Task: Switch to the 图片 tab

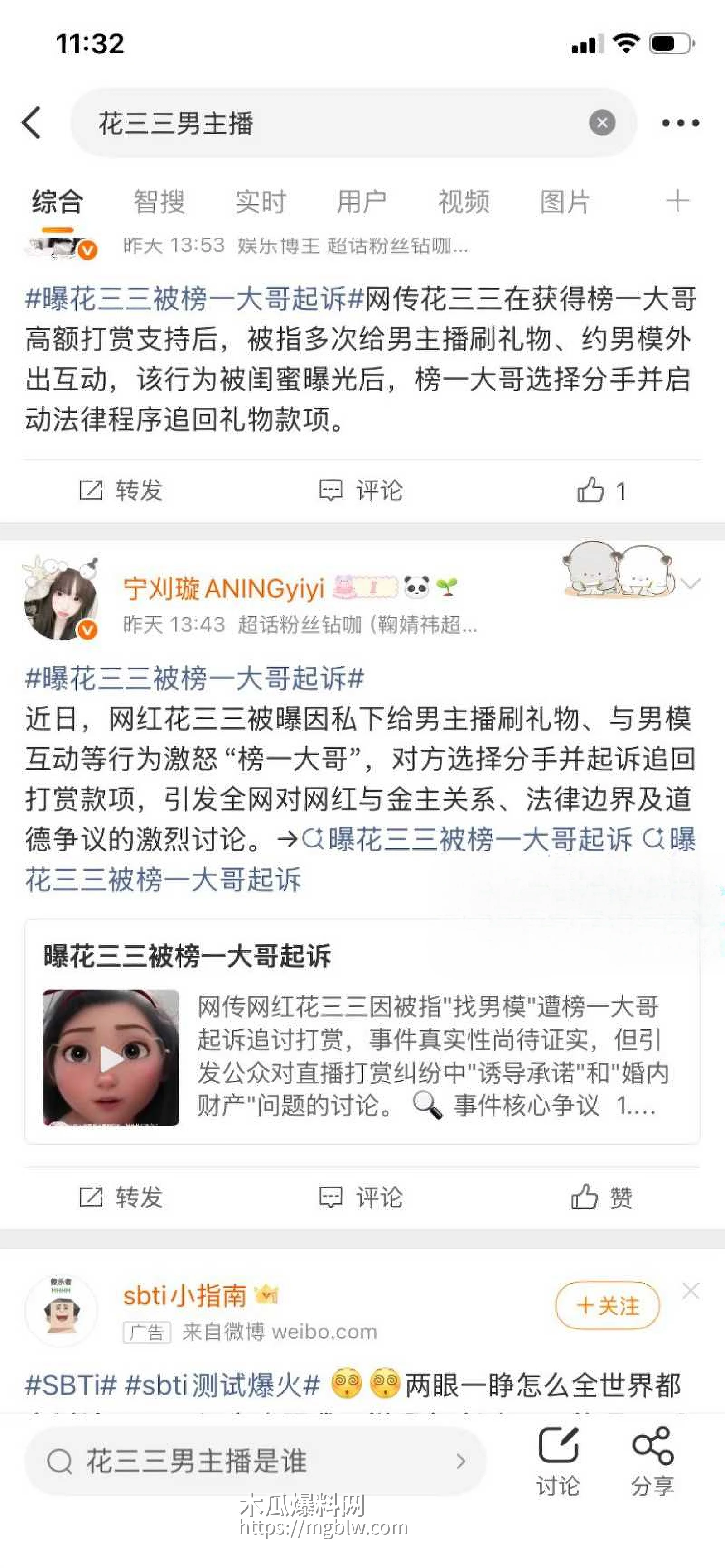Action: click(563, 203)
